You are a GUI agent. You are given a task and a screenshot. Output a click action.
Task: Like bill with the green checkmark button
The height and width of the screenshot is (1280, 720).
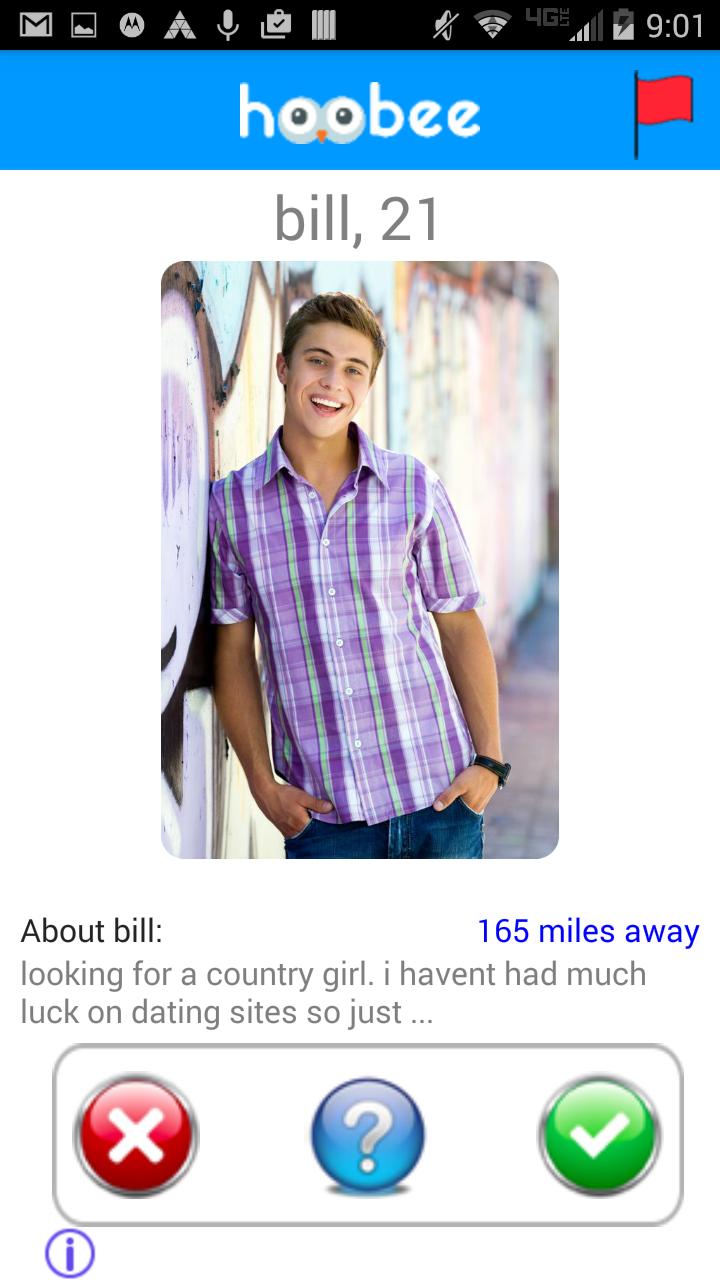pos(599,1135)
